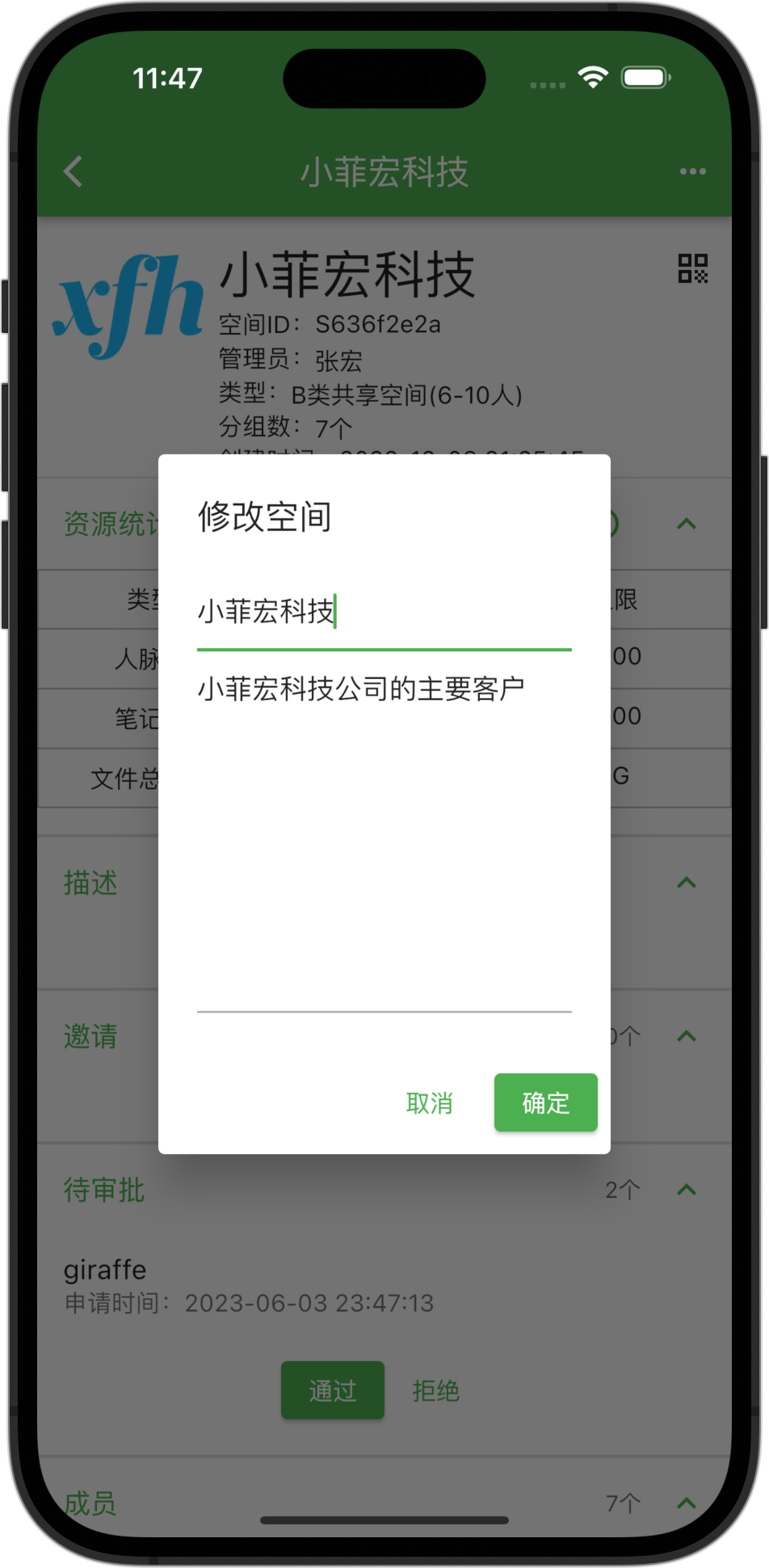Tap the 确定 button to confirm changes
769x1568 pixels.
(x=545, y=1102)
